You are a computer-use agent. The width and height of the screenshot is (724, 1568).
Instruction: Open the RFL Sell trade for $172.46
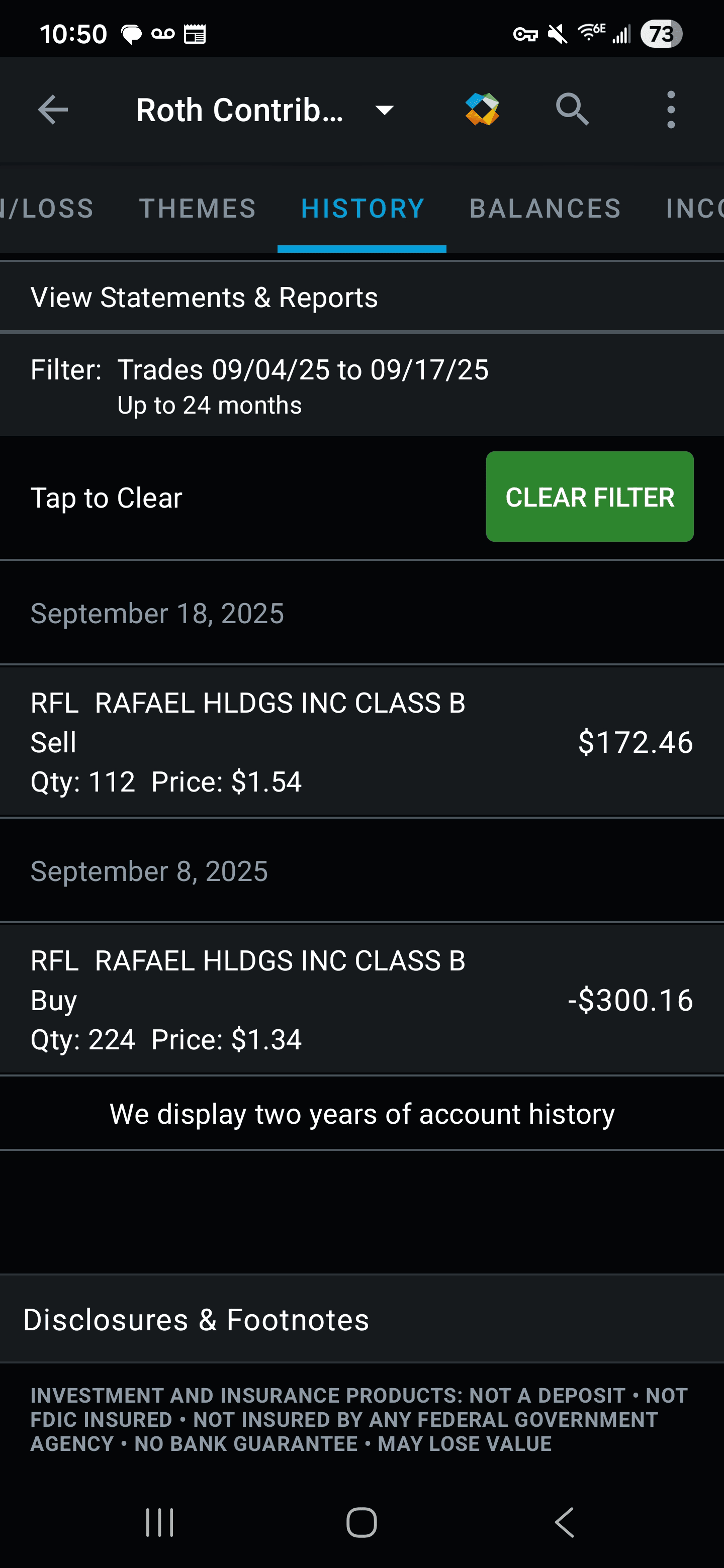pyautogui.click(x=361, y=742)
